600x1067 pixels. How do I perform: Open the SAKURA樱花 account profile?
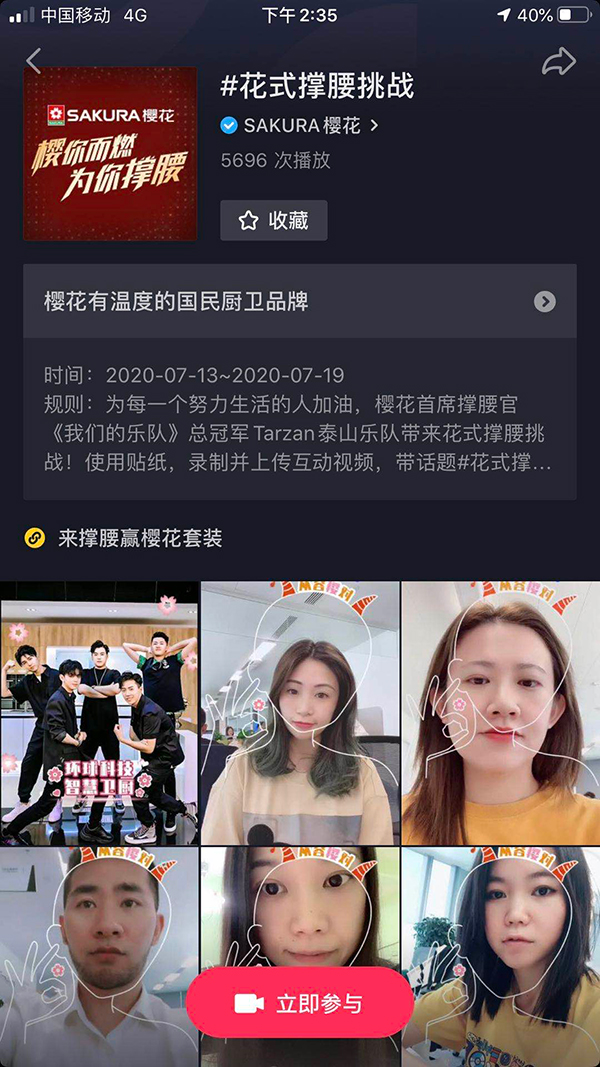(x=299, y=125)
